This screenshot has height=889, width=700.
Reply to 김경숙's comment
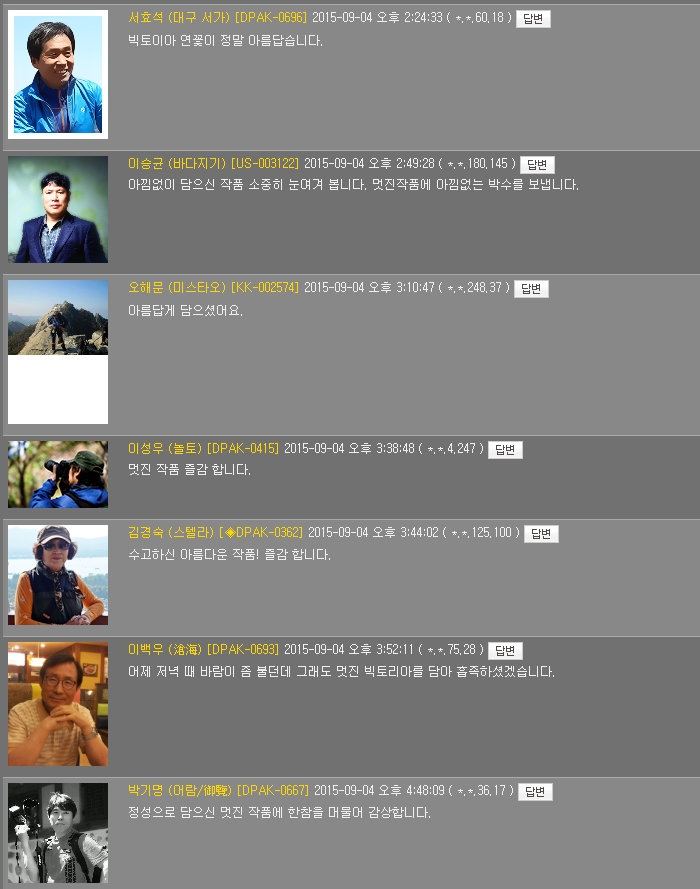click(541, 533)
